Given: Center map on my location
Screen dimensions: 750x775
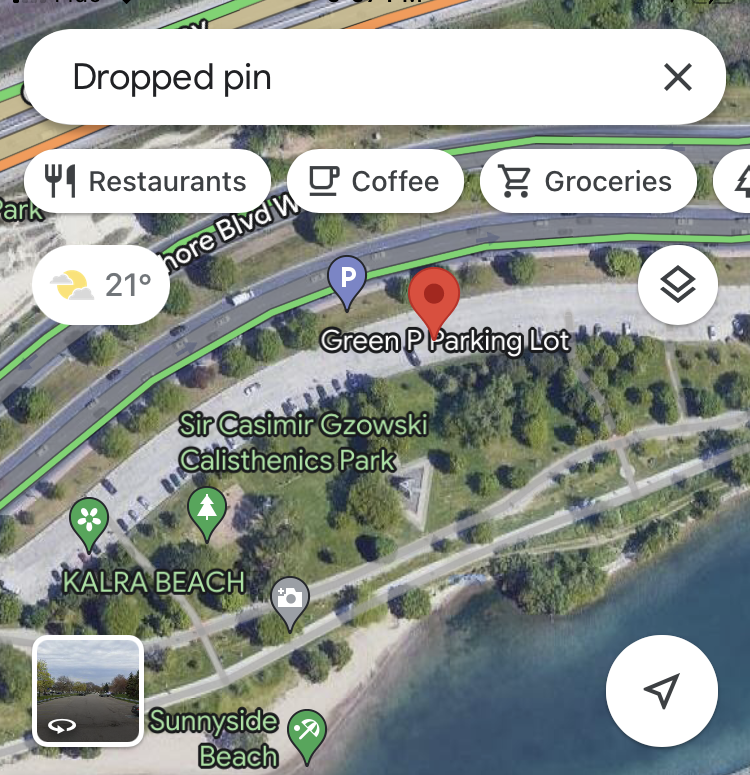Looking at the screenshot, I should (661, 690).
